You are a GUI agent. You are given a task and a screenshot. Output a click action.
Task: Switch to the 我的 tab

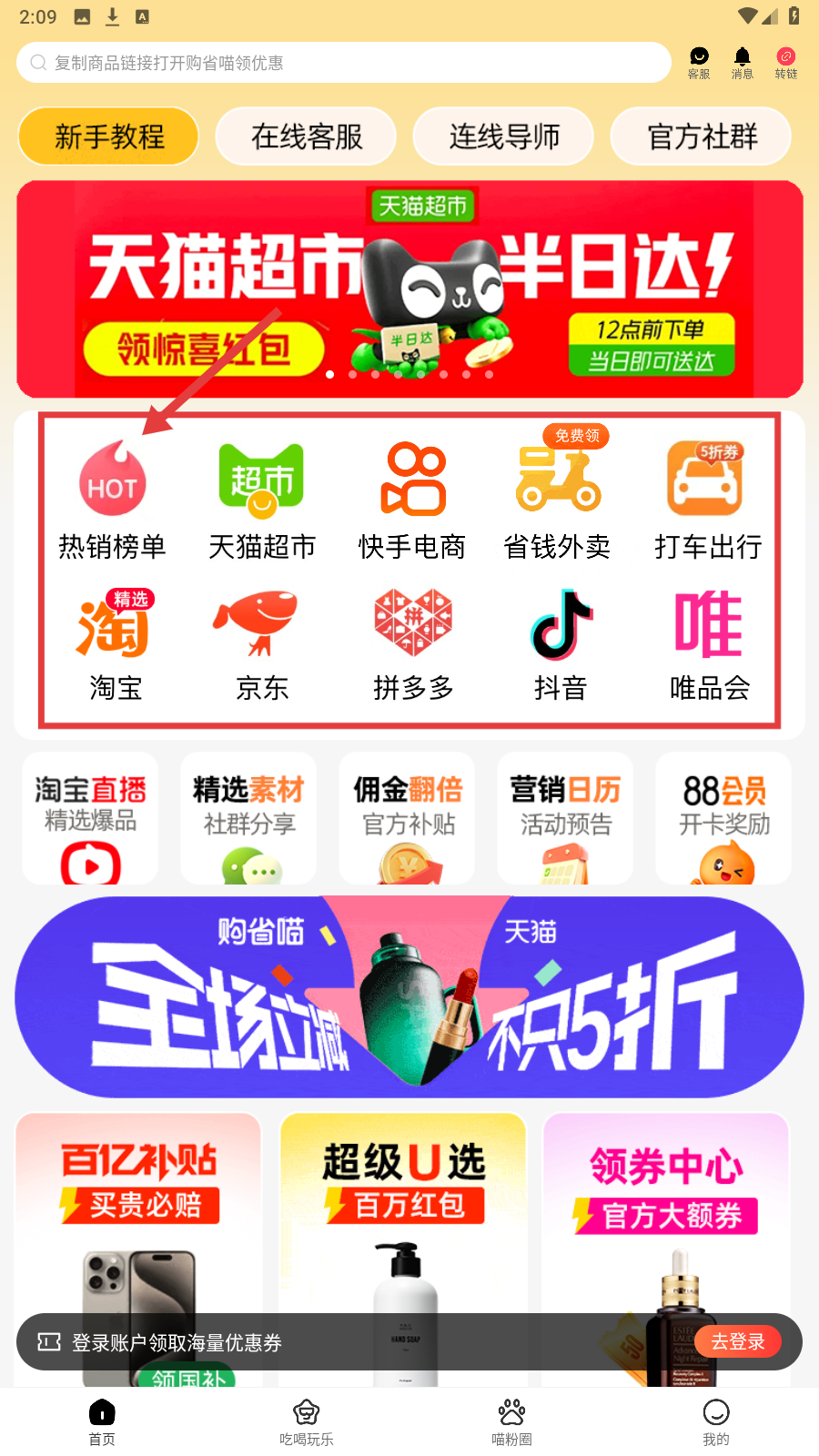[715, 1422]
